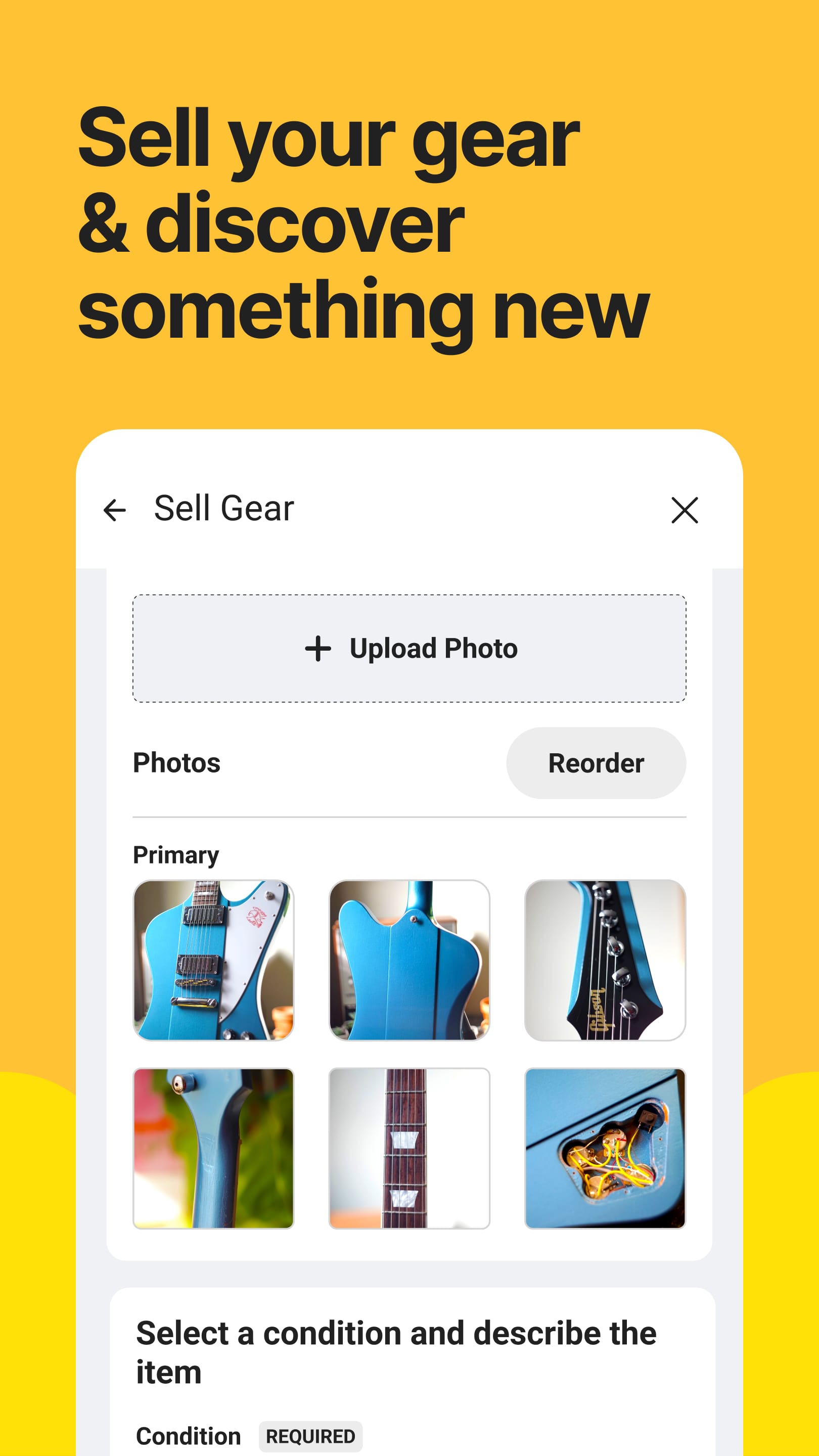
Task: Click the REQUIRED badge next to Condition
Action: click(310, 1435)
